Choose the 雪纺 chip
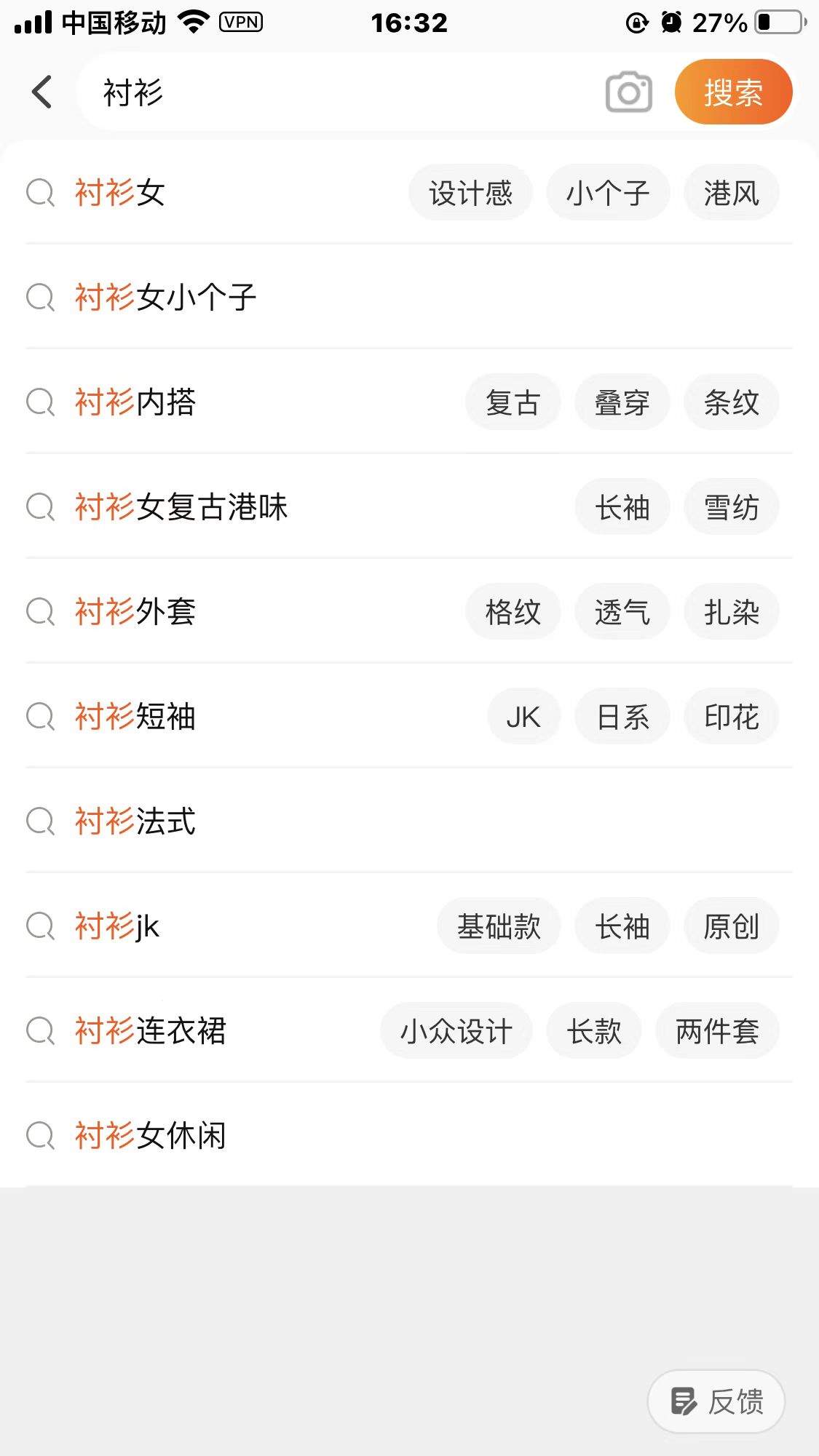The image size is (819, 1456). coord(731,507)
